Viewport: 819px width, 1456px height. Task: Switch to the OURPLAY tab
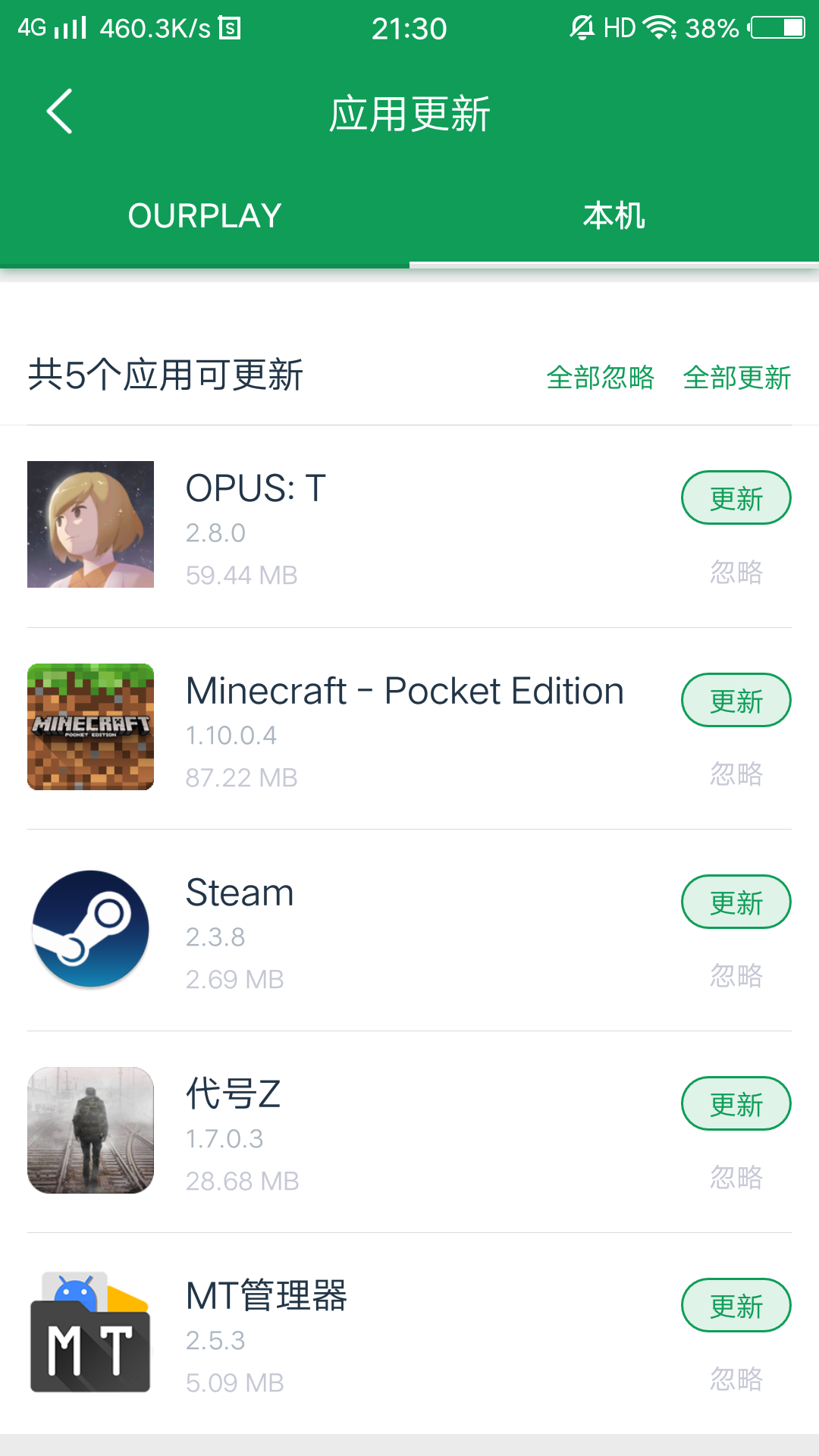205,216
